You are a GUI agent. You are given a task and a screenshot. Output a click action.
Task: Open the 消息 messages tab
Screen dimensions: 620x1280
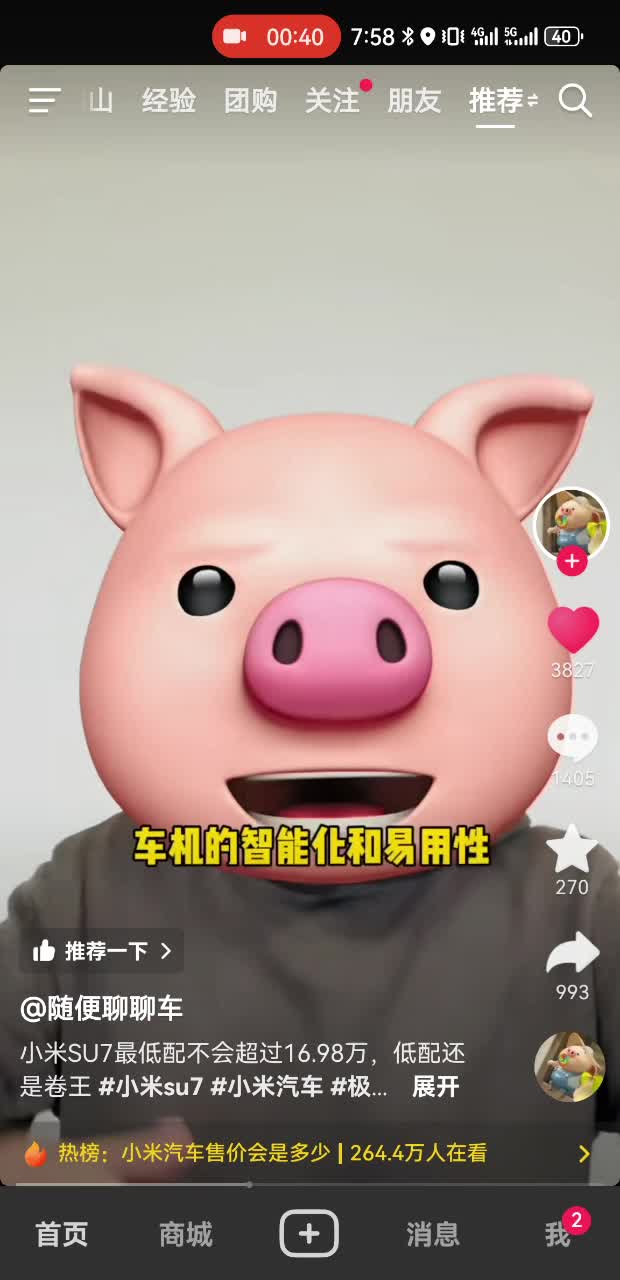coord(432,1235)
